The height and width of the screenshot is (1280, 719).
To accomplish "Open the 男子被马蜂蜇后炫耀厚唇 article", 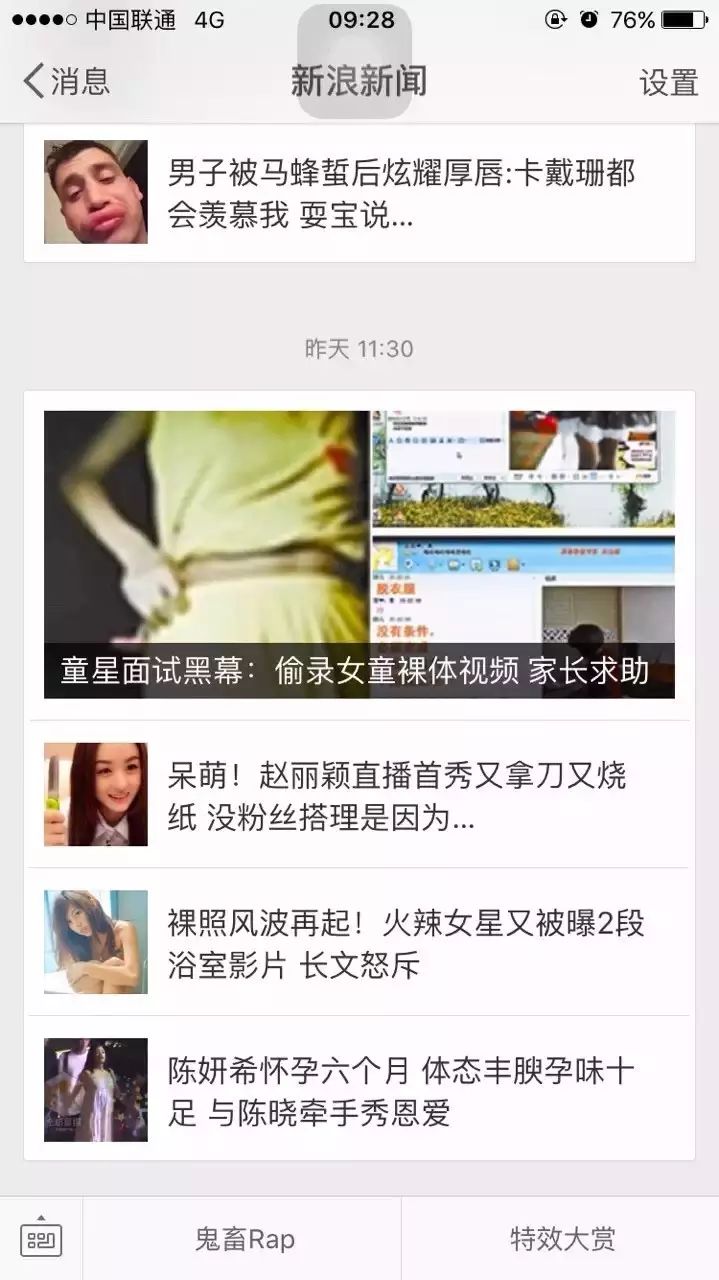I will pos(400,192).
